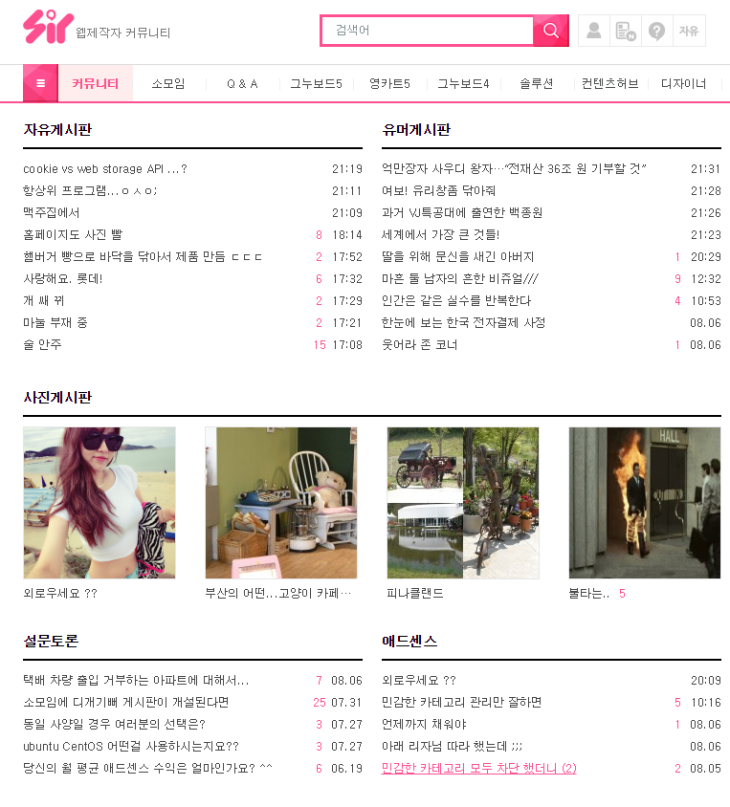This screenshot has height=807, width=730.
Task: Tap the magnifier search button
Action: (x=551, y=31)
